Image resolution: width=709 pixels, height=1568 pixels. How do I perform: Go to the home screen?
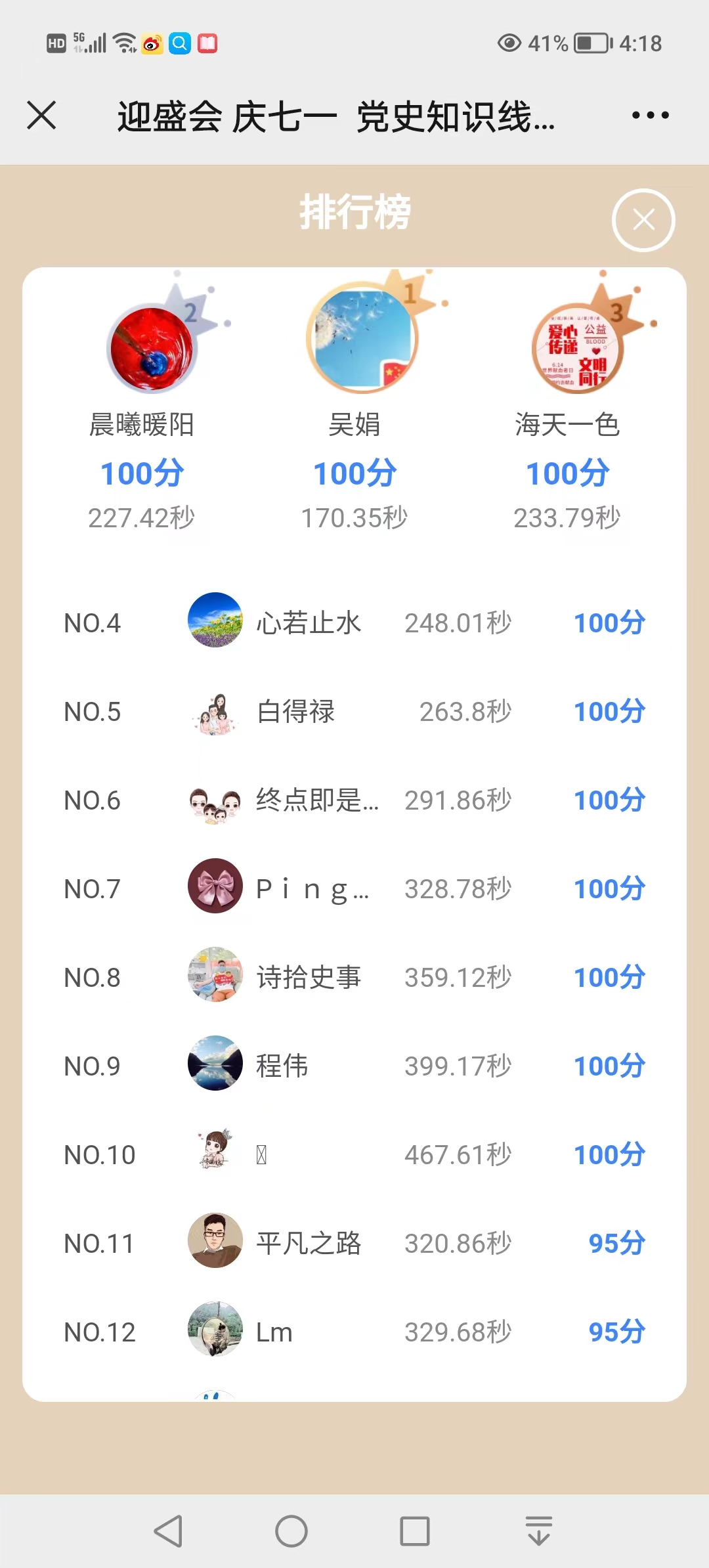[291, 1531]
